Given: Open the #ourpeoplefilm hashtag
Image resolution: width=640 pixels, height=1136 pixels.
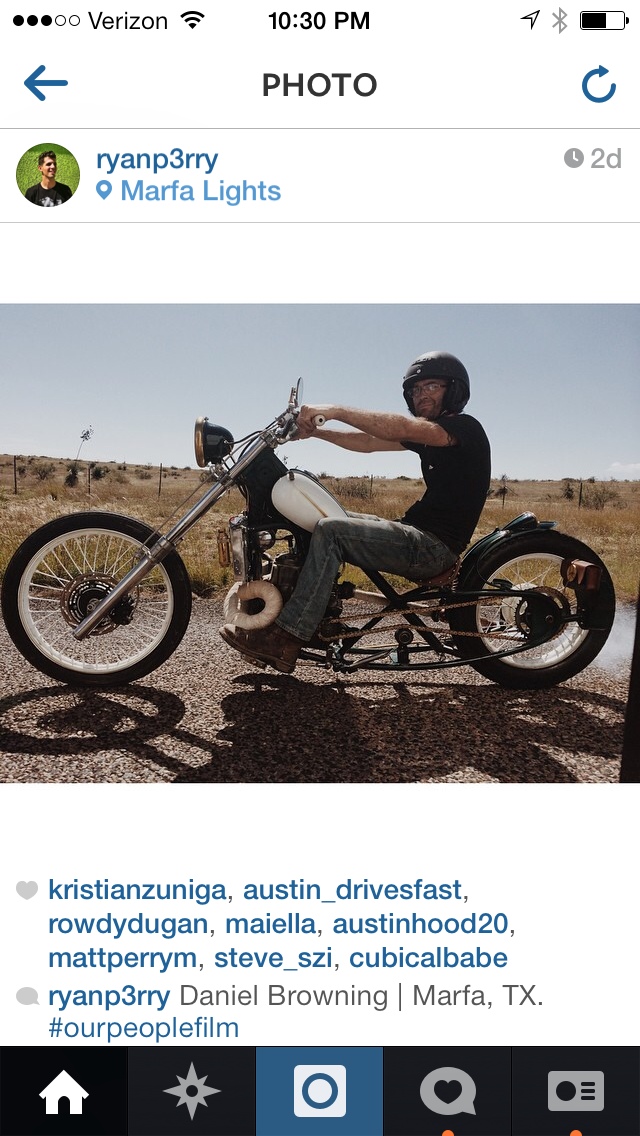Looking at the screenshot, I should [x=143, y=1028].
